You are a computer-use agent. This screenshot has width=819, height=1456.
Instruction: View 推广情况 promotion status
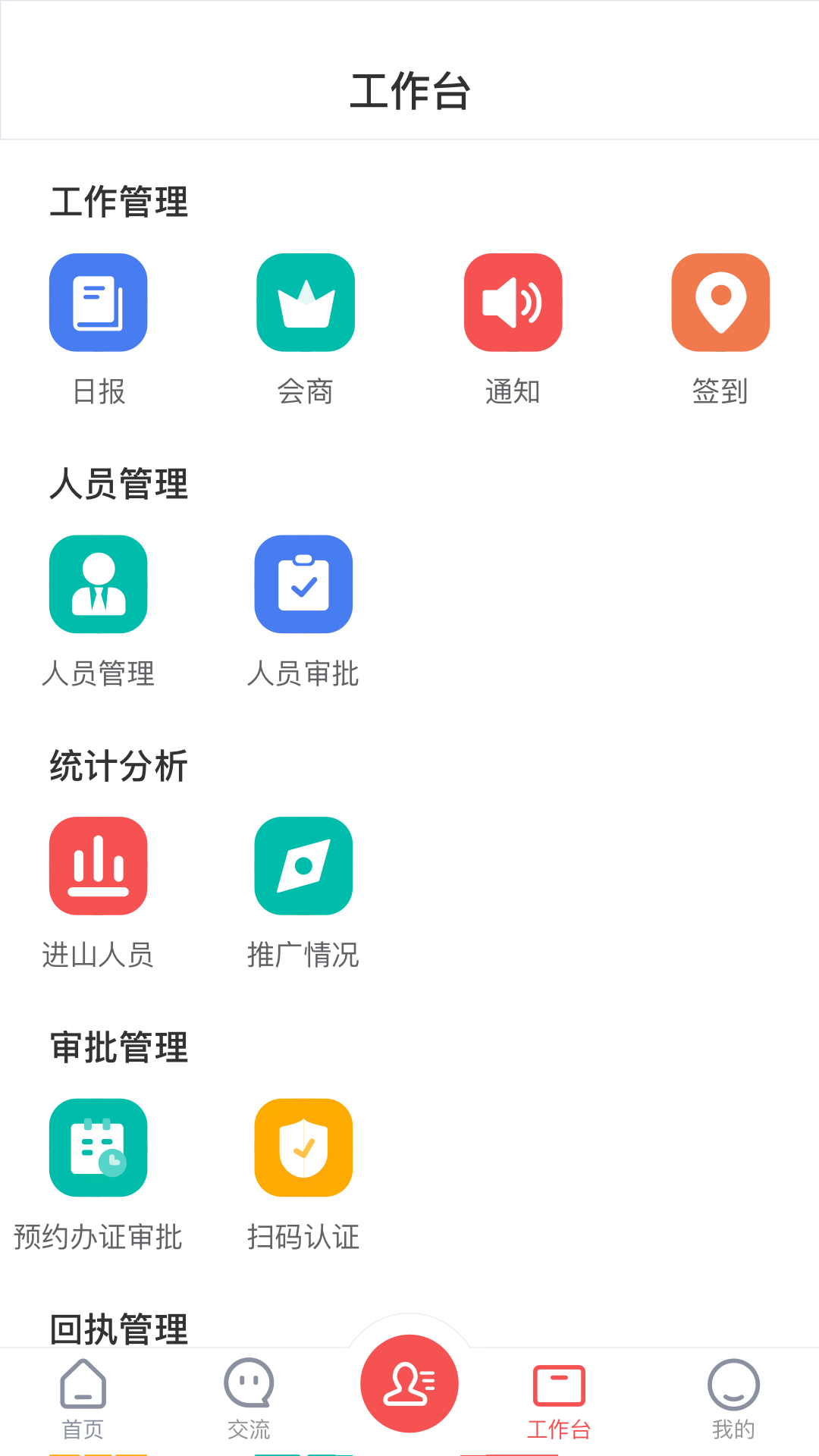coord(303,866)
